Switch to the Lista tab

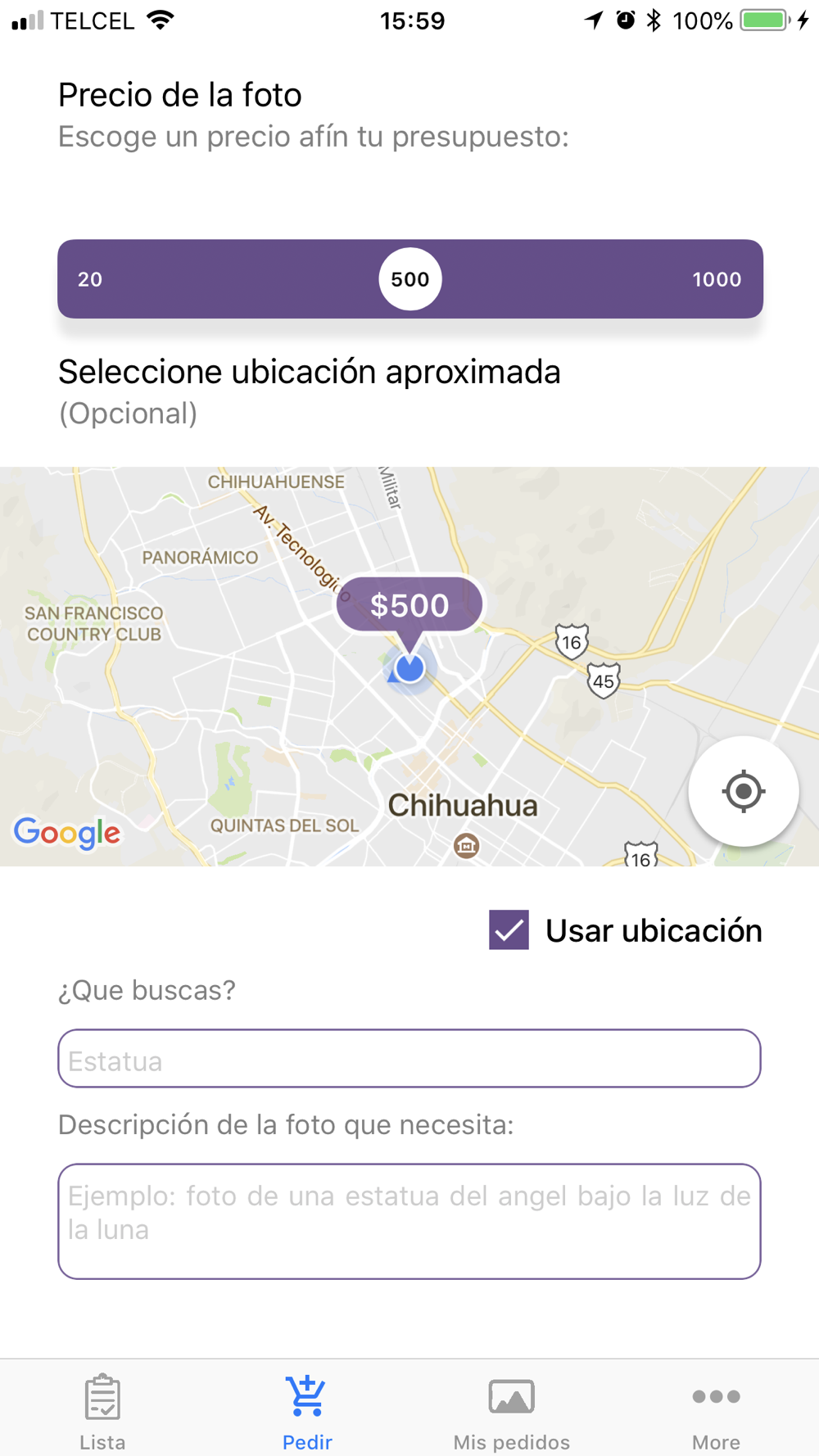coord(102,1411)
